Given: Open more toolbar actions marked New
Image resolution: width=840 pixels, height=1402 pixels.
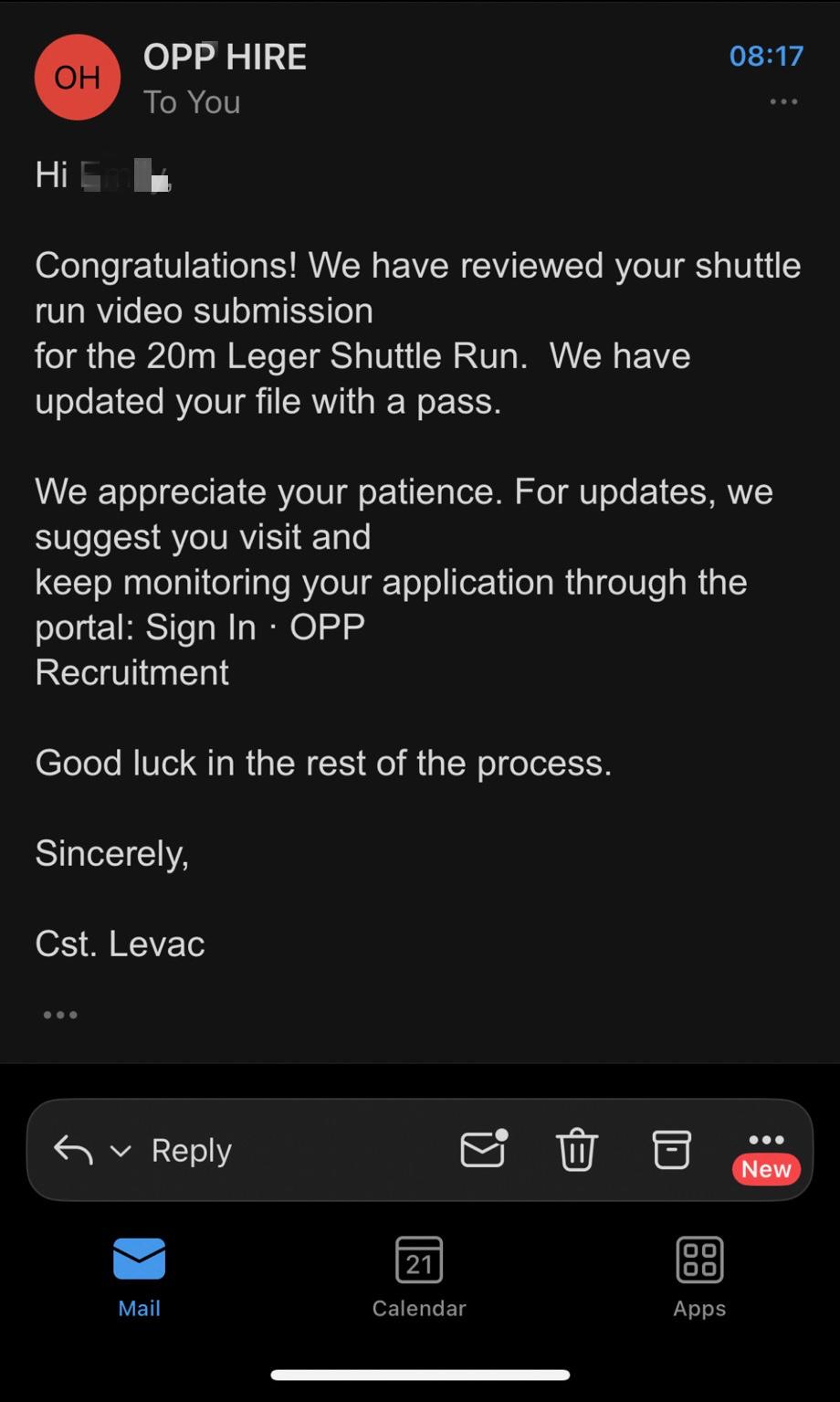Looking at the screenshot, I should coord(766,1151).
